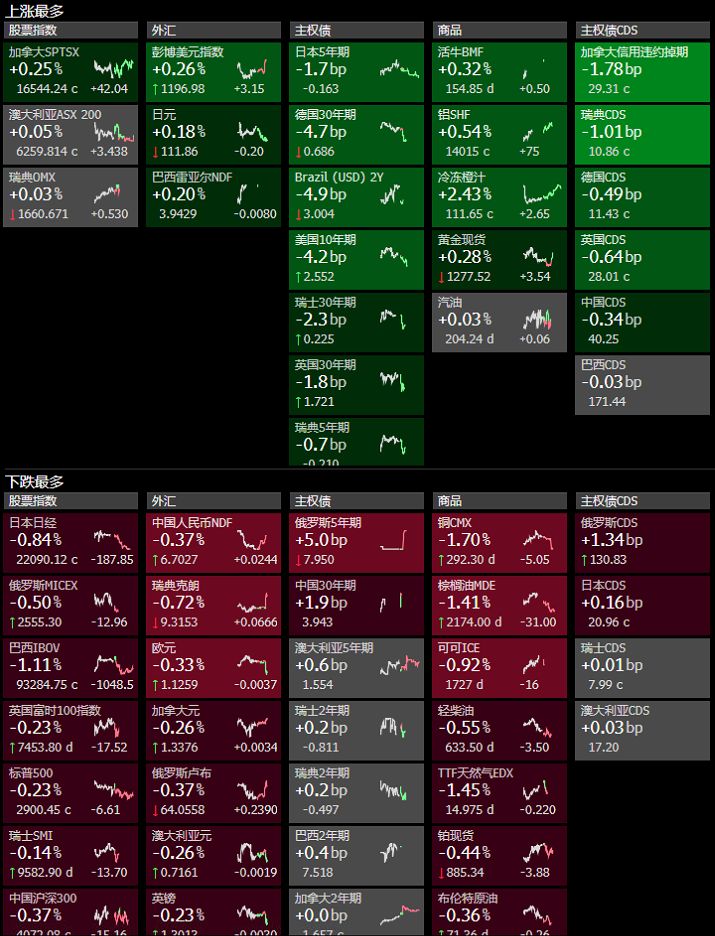Open the 彭博美元指数 tile
Image resolution: width=715 pixels, height=936 pixels.
click(213, 70)
